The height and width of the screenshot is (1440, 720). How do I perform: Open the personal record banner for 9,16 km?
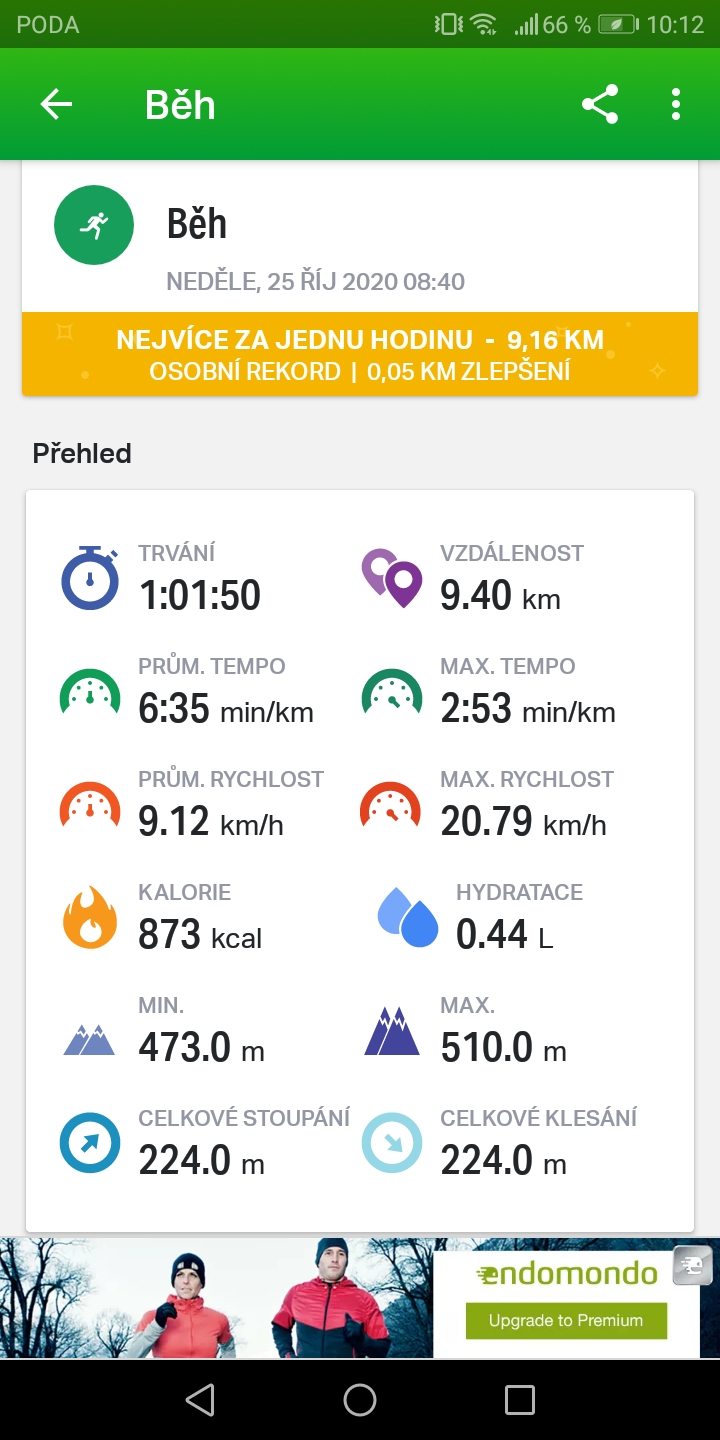359,355
